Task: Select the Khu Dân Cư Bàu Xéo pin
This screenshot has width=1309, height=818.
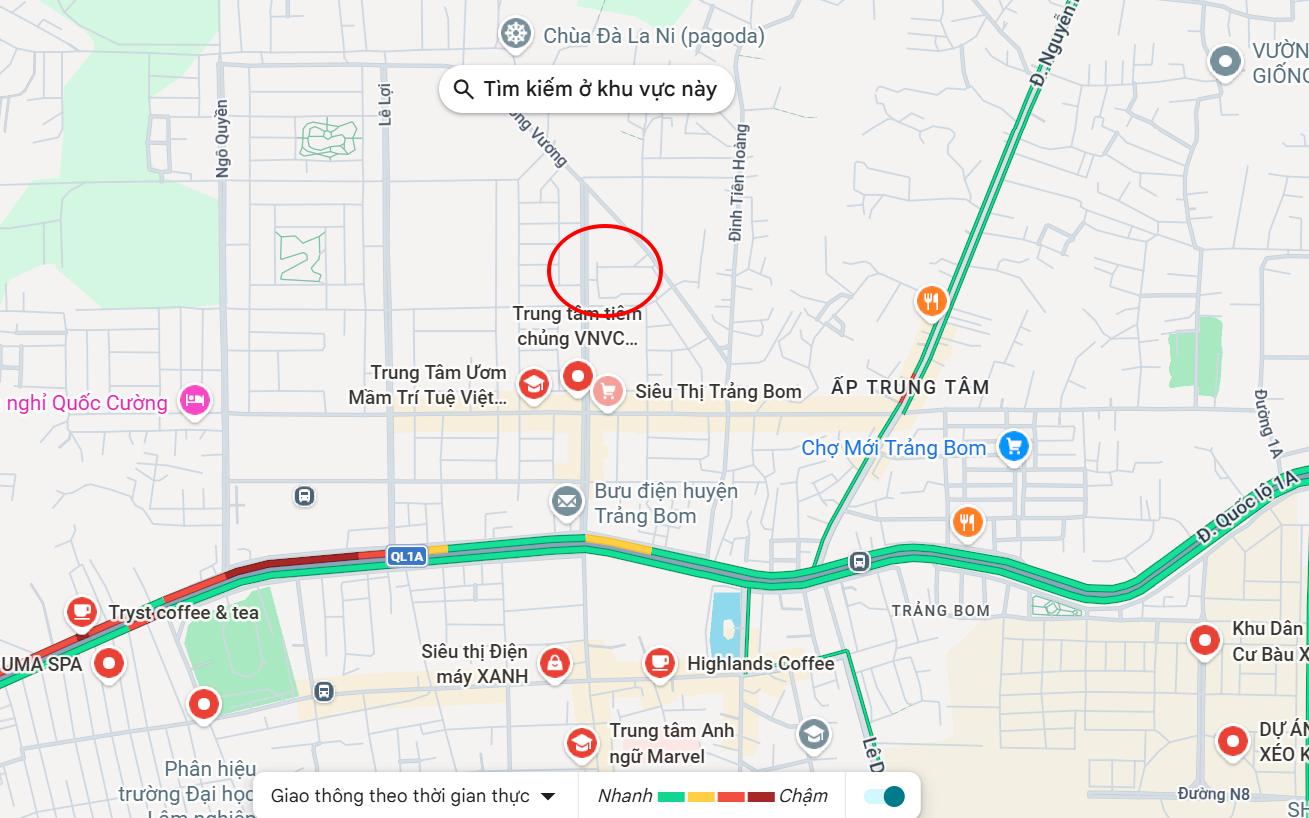Action: click(1204, 640)
